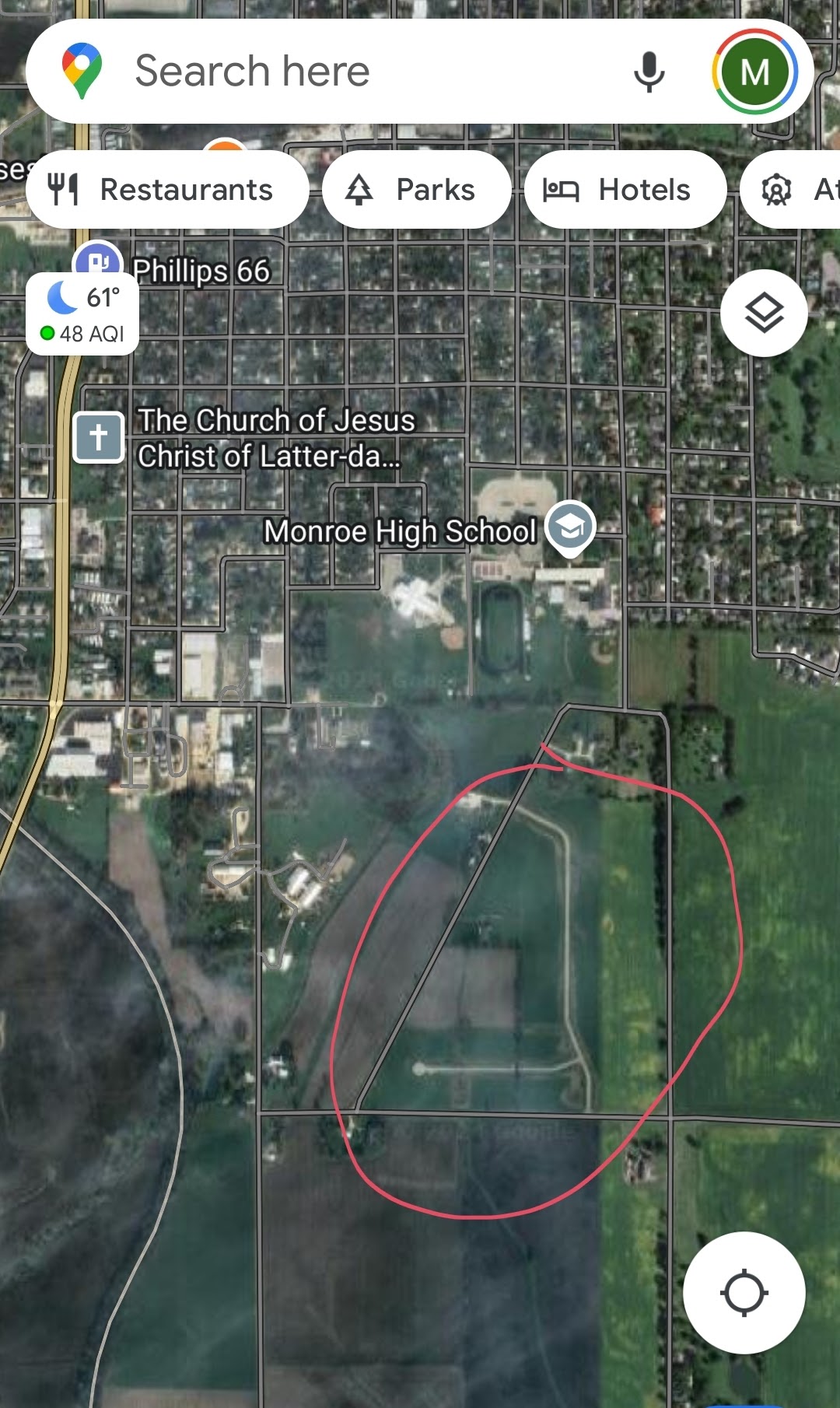Open the map layers selector
Image resolution: width=840 pixels, height=1408 pixels.
coord(764,313)
